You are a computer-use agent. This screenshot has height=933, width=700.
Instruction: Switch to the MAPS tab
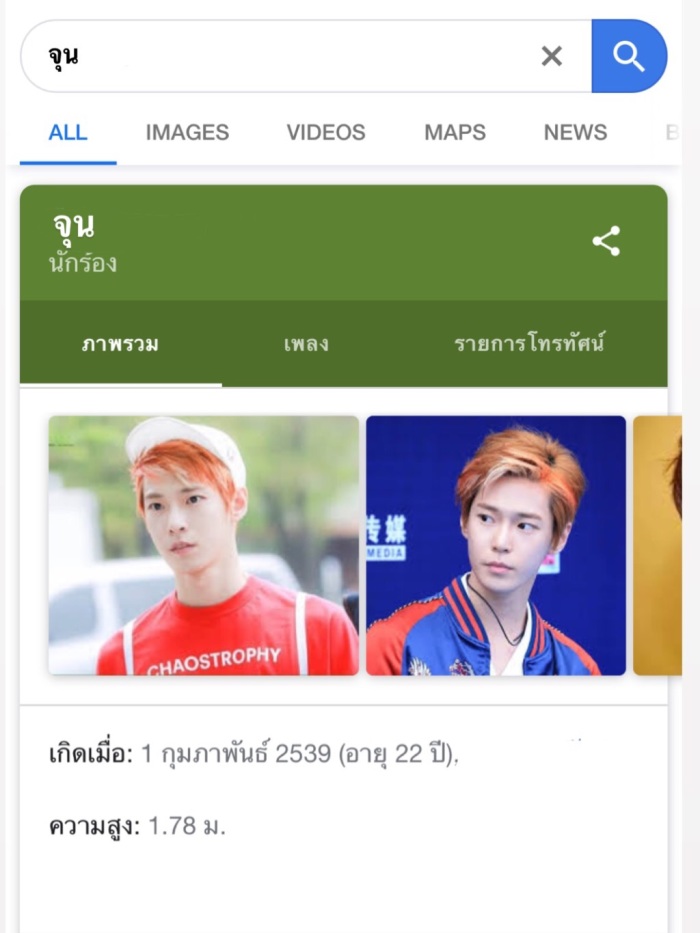point(455,132)
